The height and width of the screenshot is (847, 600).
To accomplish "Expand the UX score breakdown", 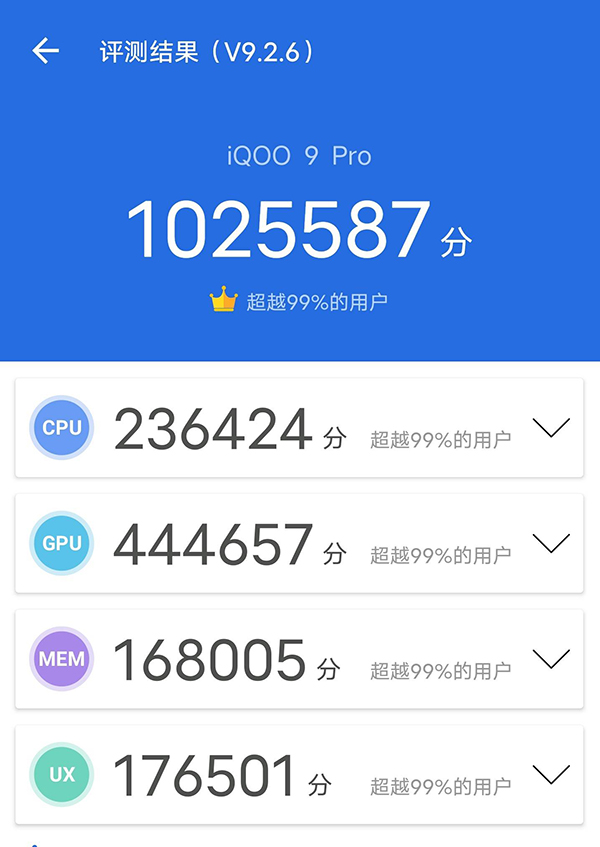I will coord(551,774).
